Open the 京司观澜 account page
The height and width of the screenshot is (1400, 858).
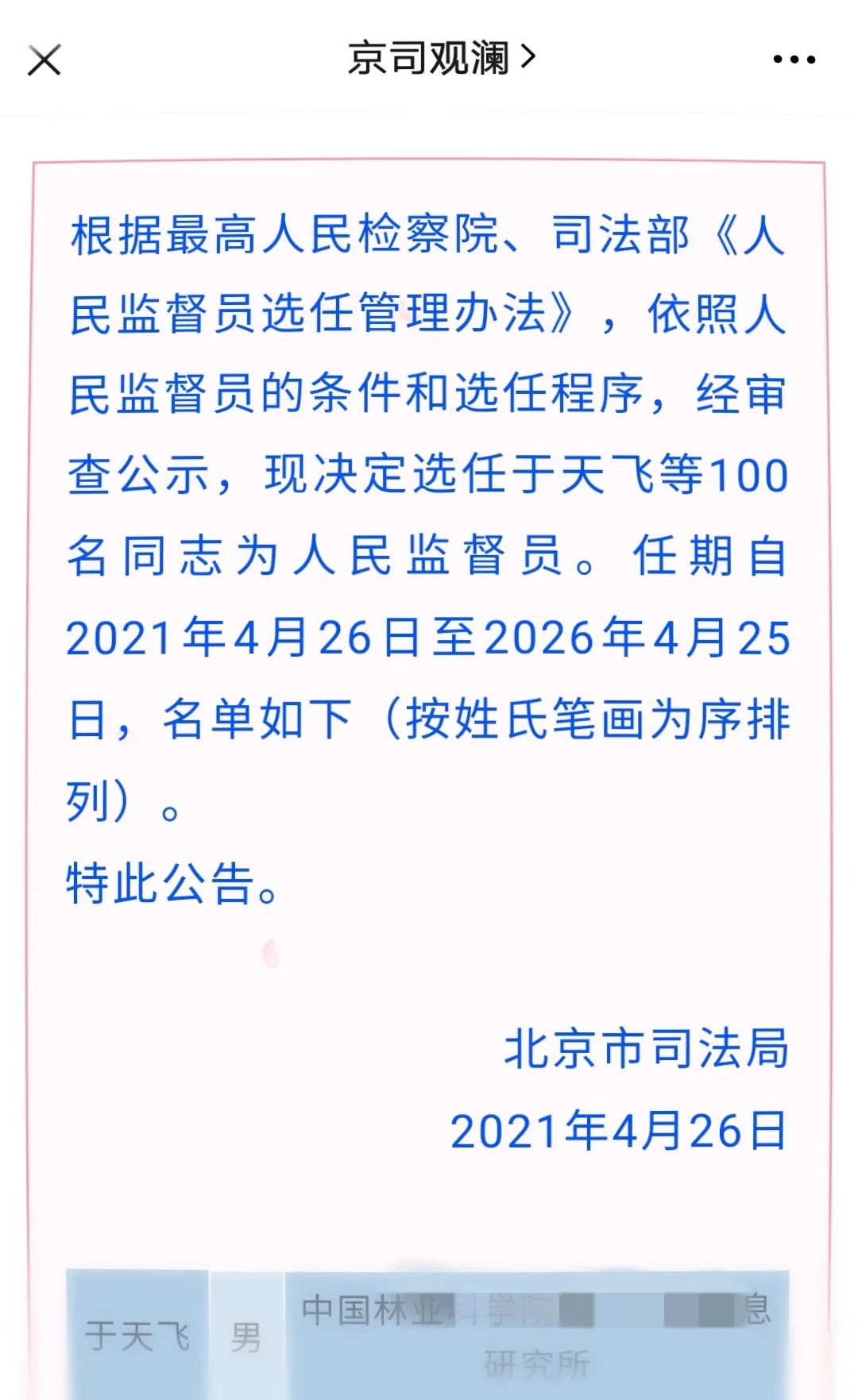coord(442,58)
